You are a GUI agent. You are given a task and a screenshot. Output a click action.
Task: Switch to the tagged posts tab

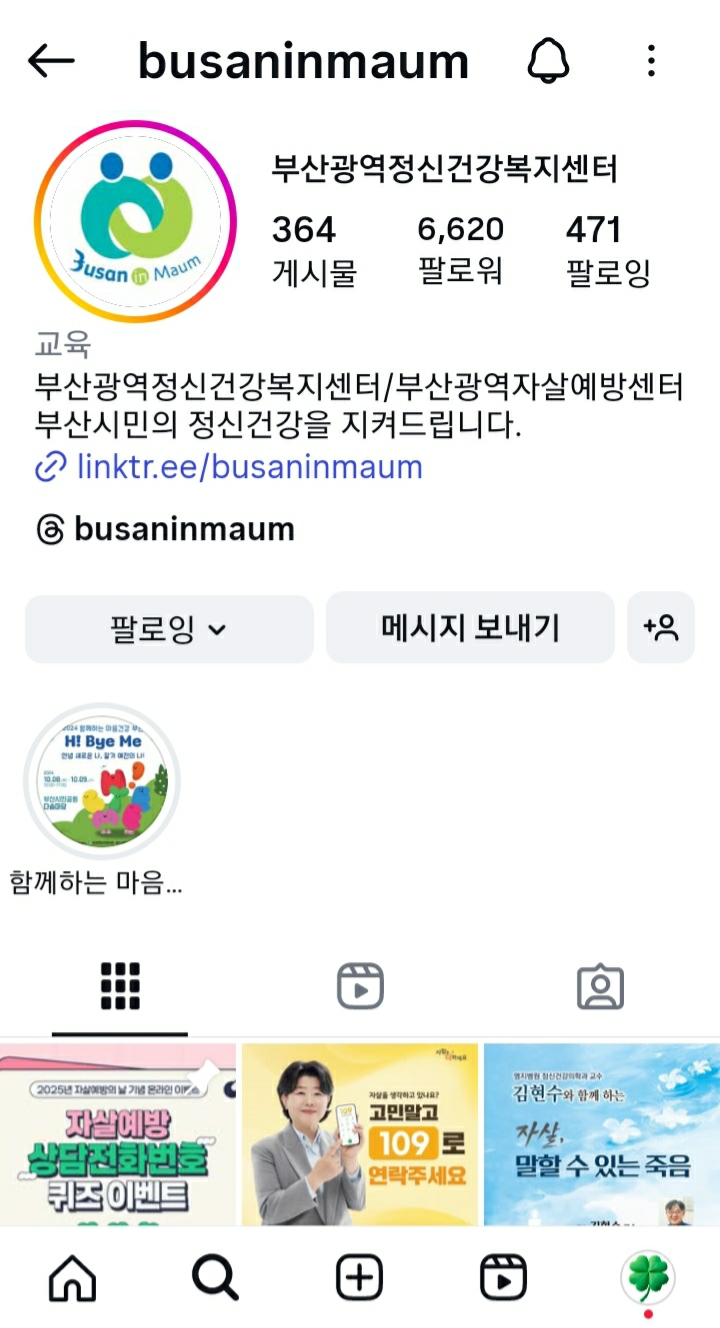[600, 987]
